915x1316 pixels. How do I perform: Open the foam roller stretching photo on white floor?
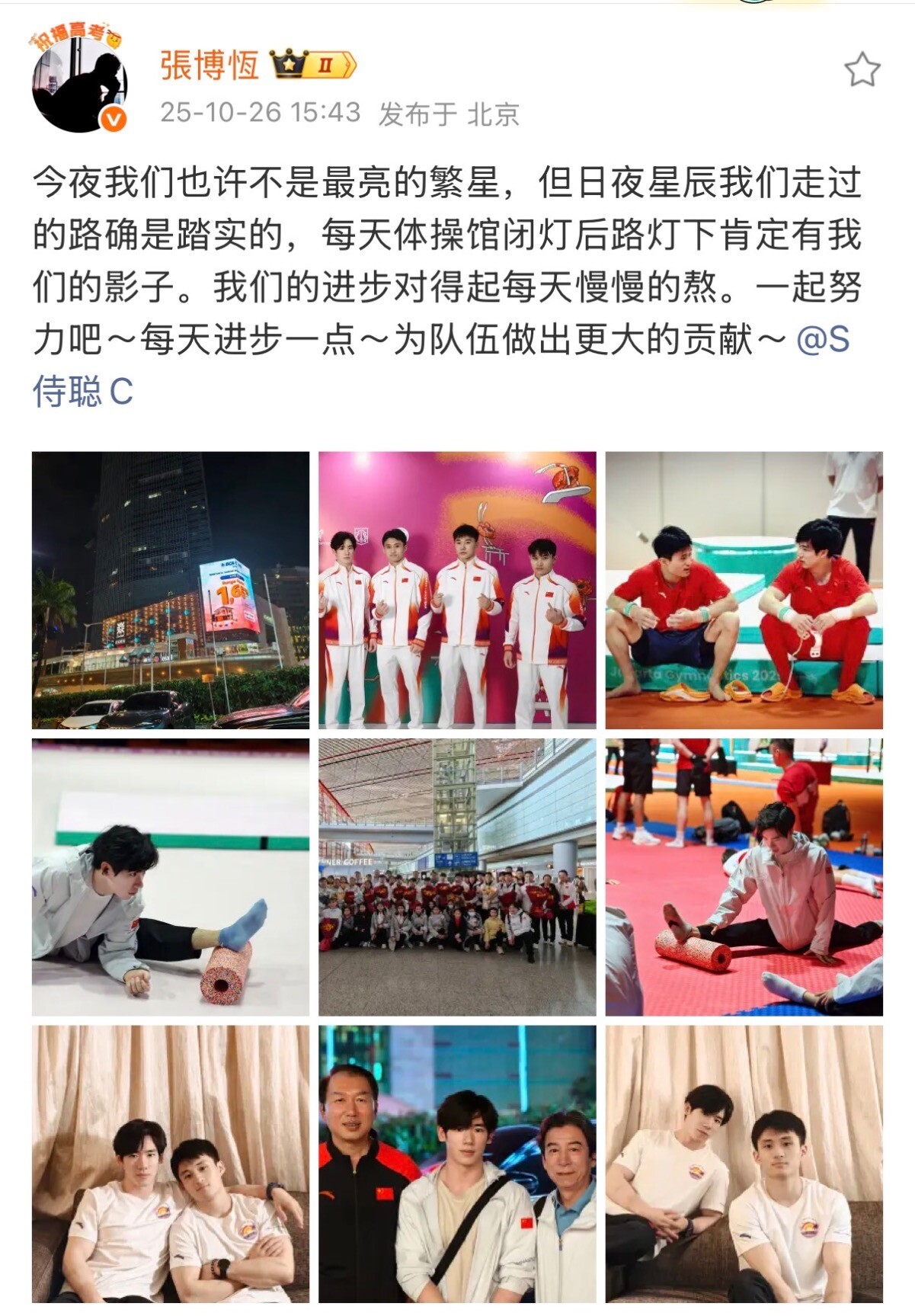tap(171, 876)
